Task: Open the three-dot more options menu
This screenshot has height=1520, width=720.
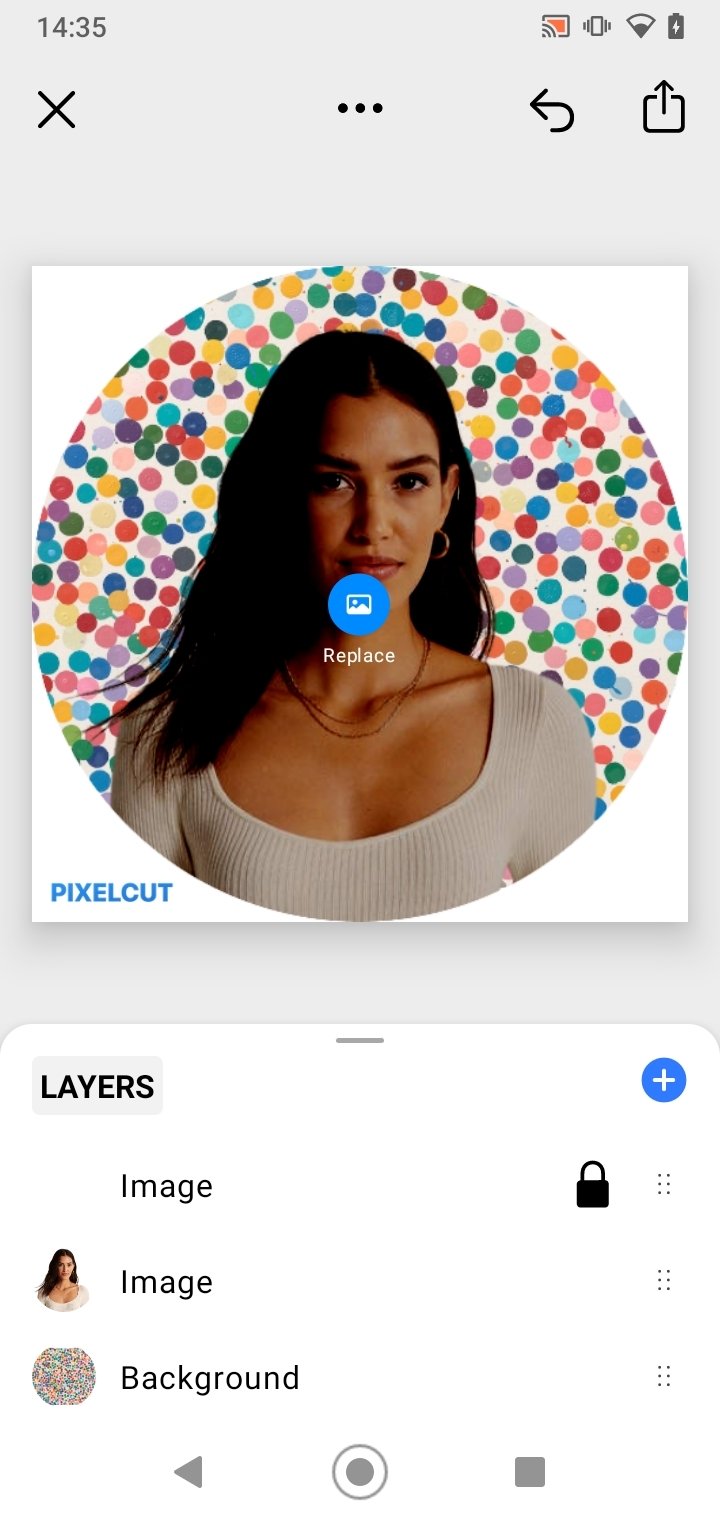Action: pyautogui.click(x=360, y=109)
